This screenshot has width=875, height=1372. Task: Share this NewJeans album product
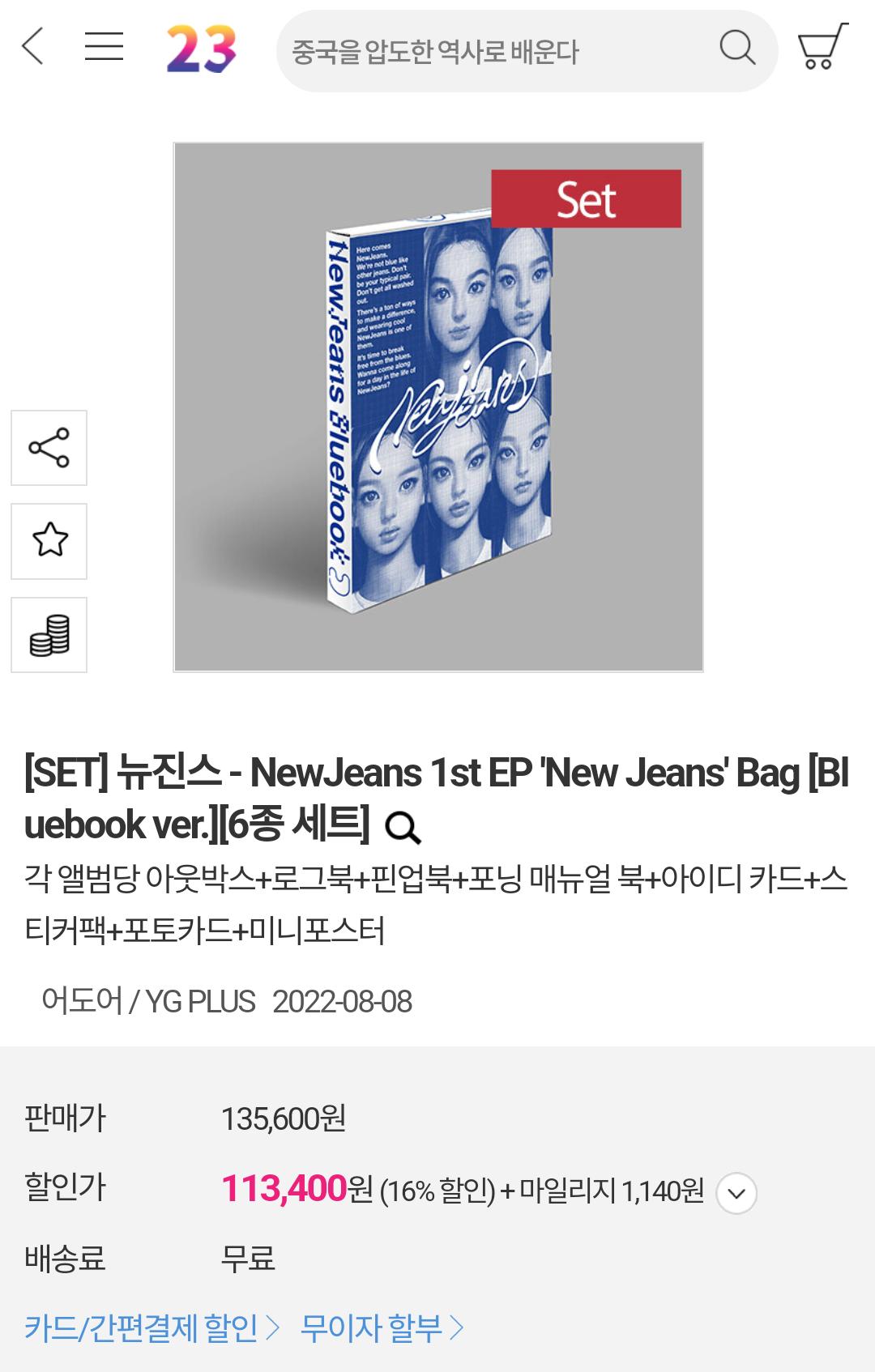[49, 448]
